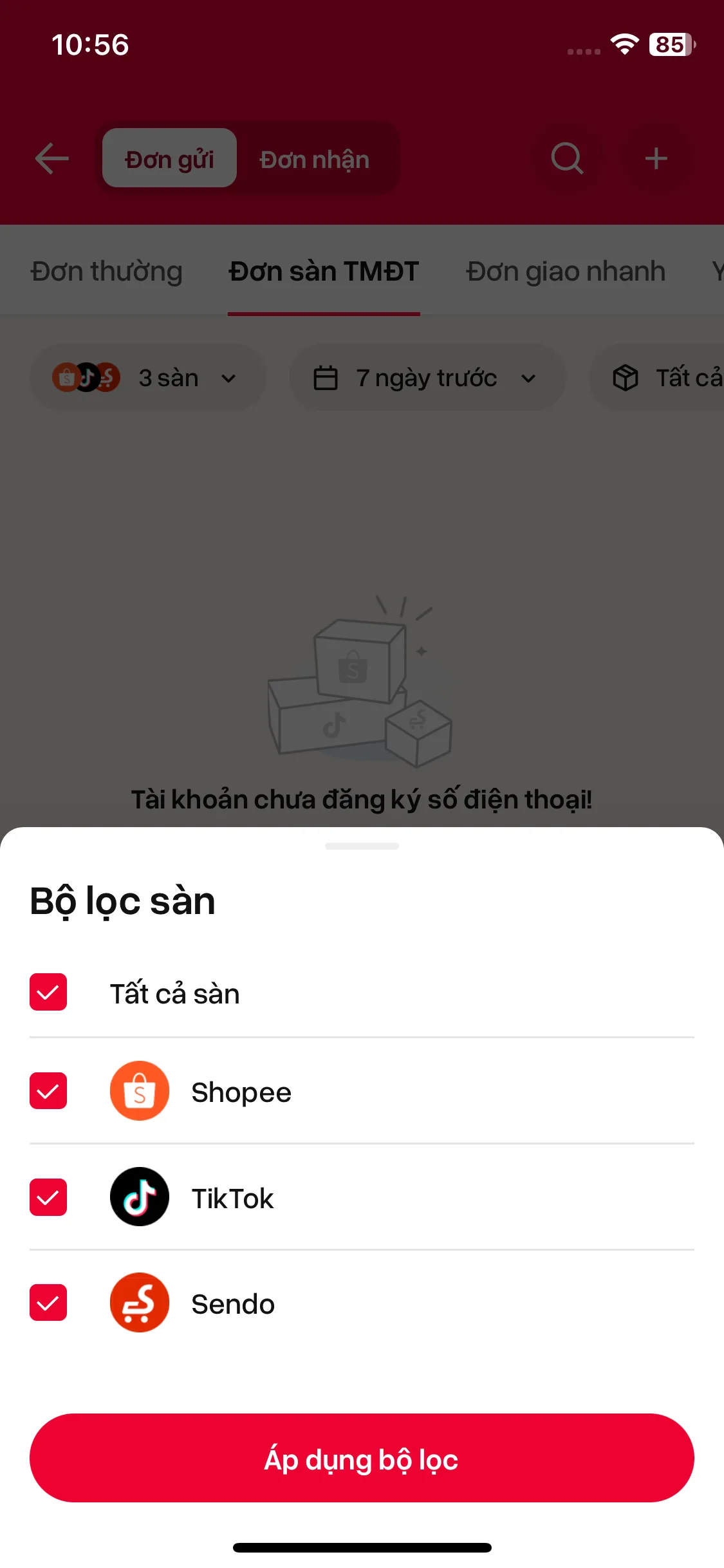
Task: Uncheck the Sendo checkbox
Action: pos(48,1302)
